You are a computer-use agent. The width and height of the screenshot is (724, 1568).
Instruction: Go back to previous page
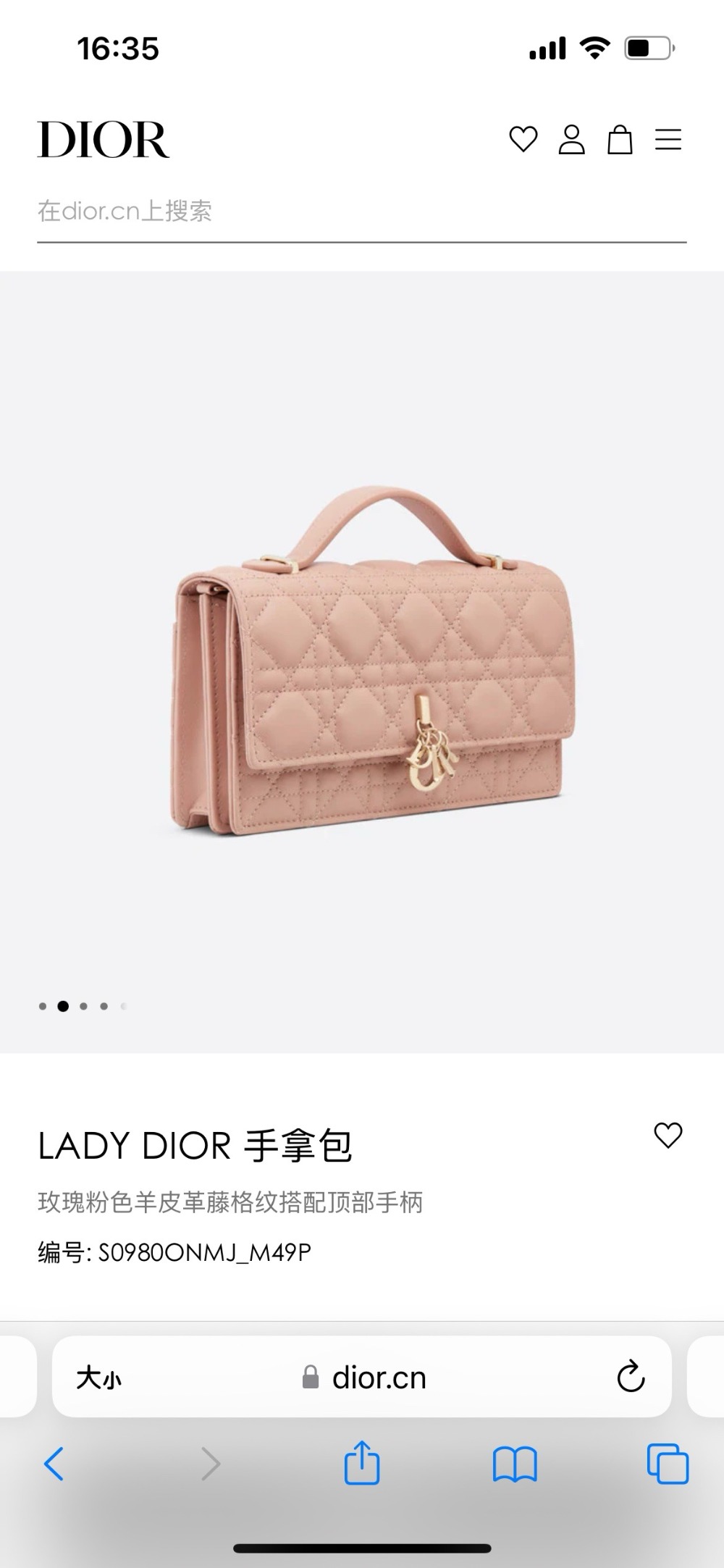tap(54, 1464)
